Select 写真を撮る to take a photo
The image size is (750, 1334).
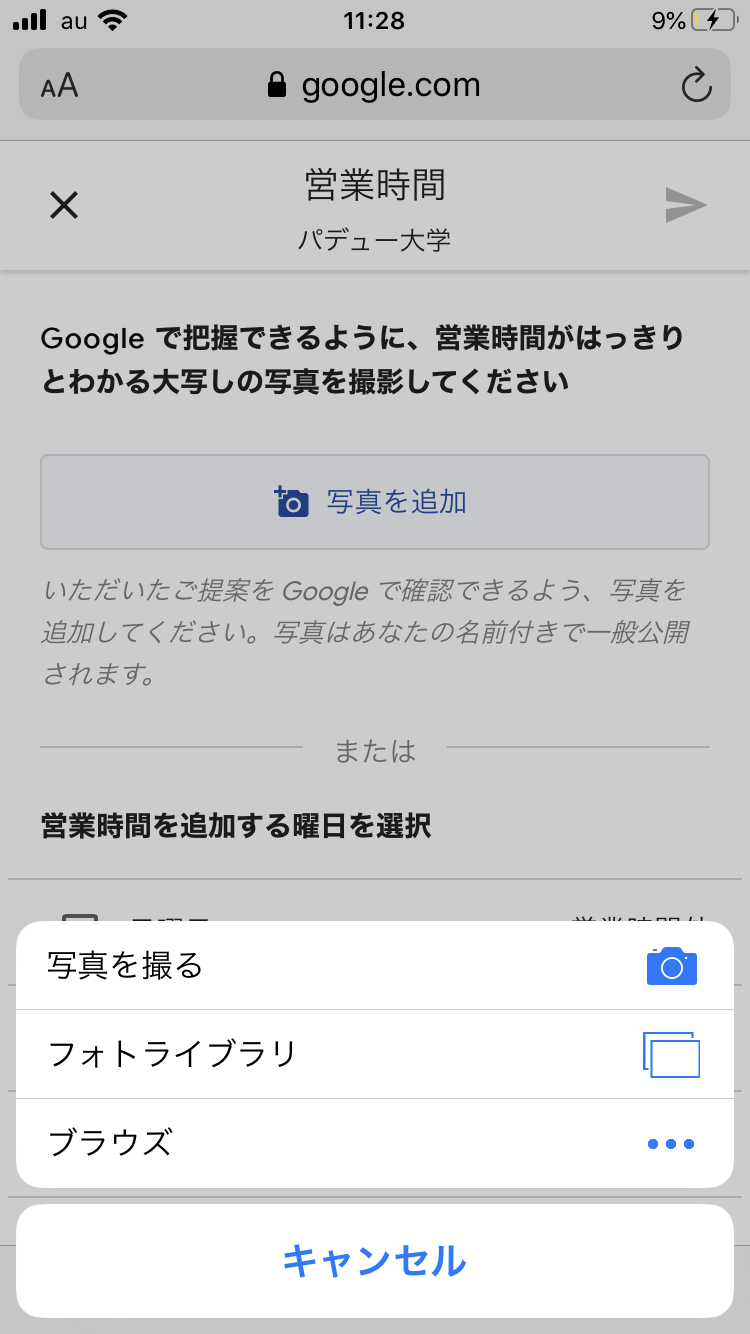click(374, 966)
